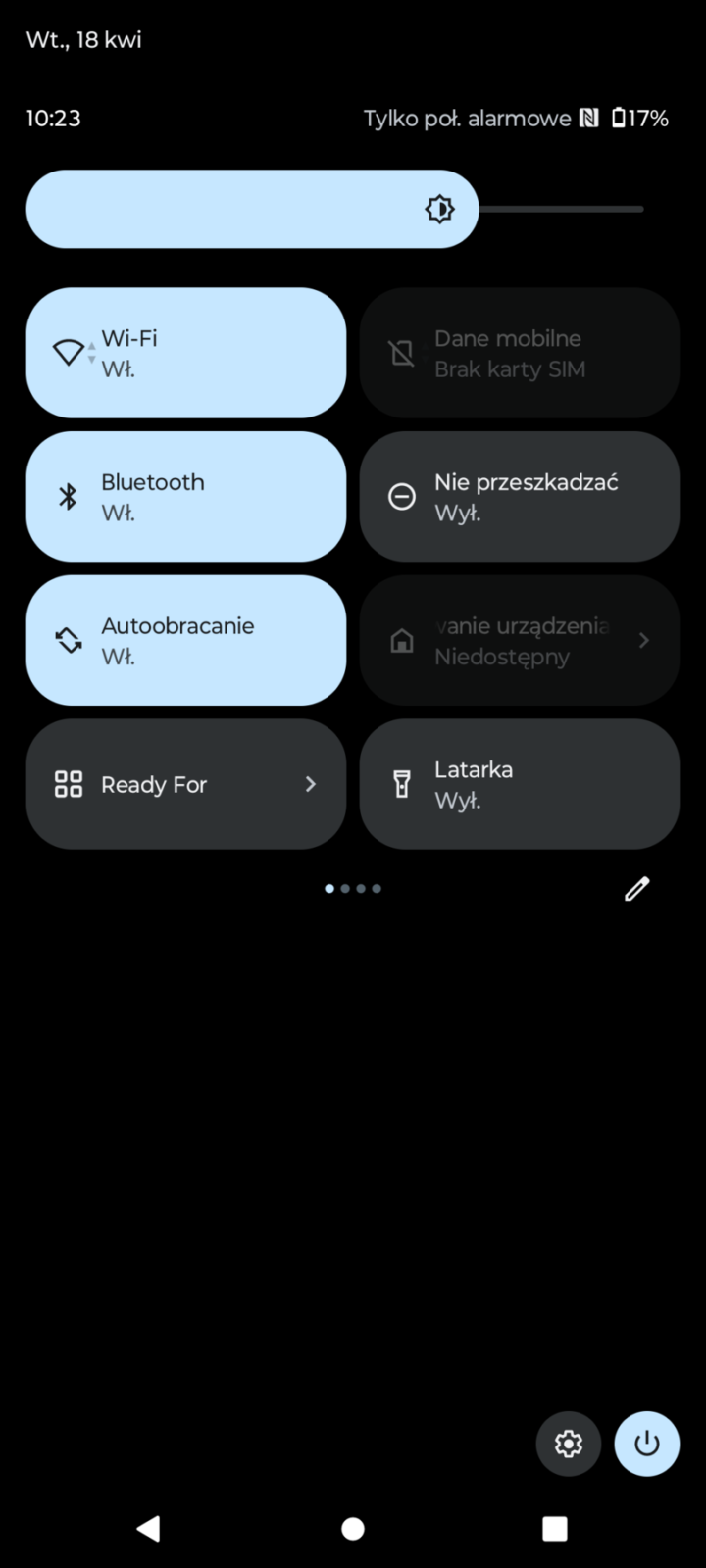Enable Nie przeszkadzać mode
The height and width of the screenshot is (1568, 706).
[519, 497]
